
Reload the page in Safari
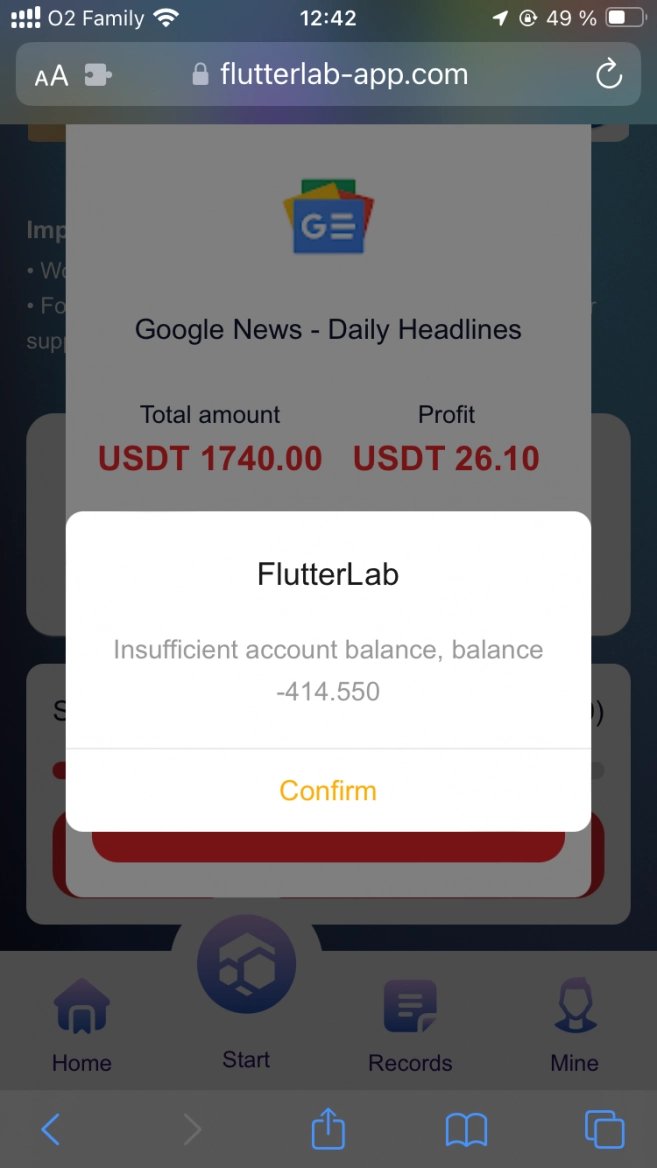tap(608, 75)
